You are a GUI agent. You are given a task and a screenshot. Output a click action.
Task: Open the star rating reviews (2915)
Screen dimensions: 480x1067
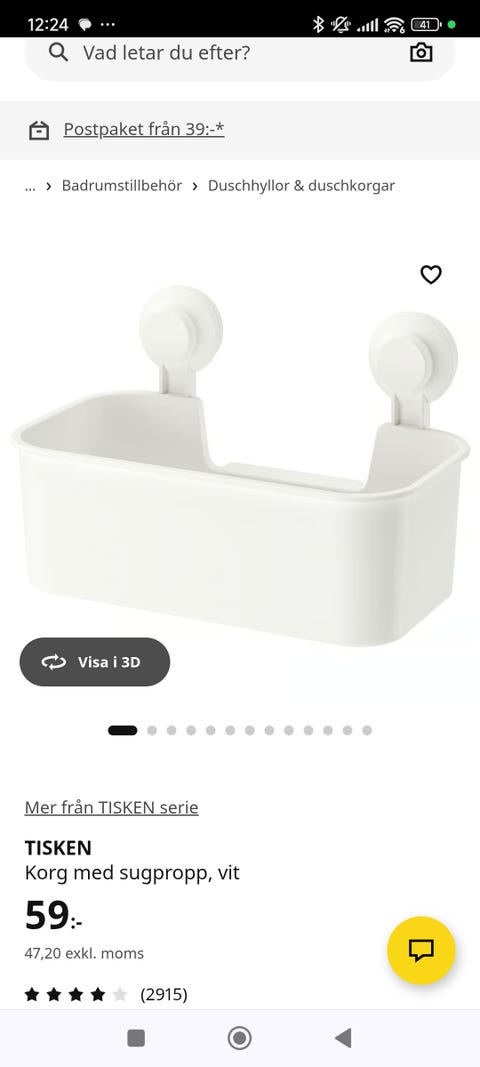pyautogui.click(x=106, y=995)
